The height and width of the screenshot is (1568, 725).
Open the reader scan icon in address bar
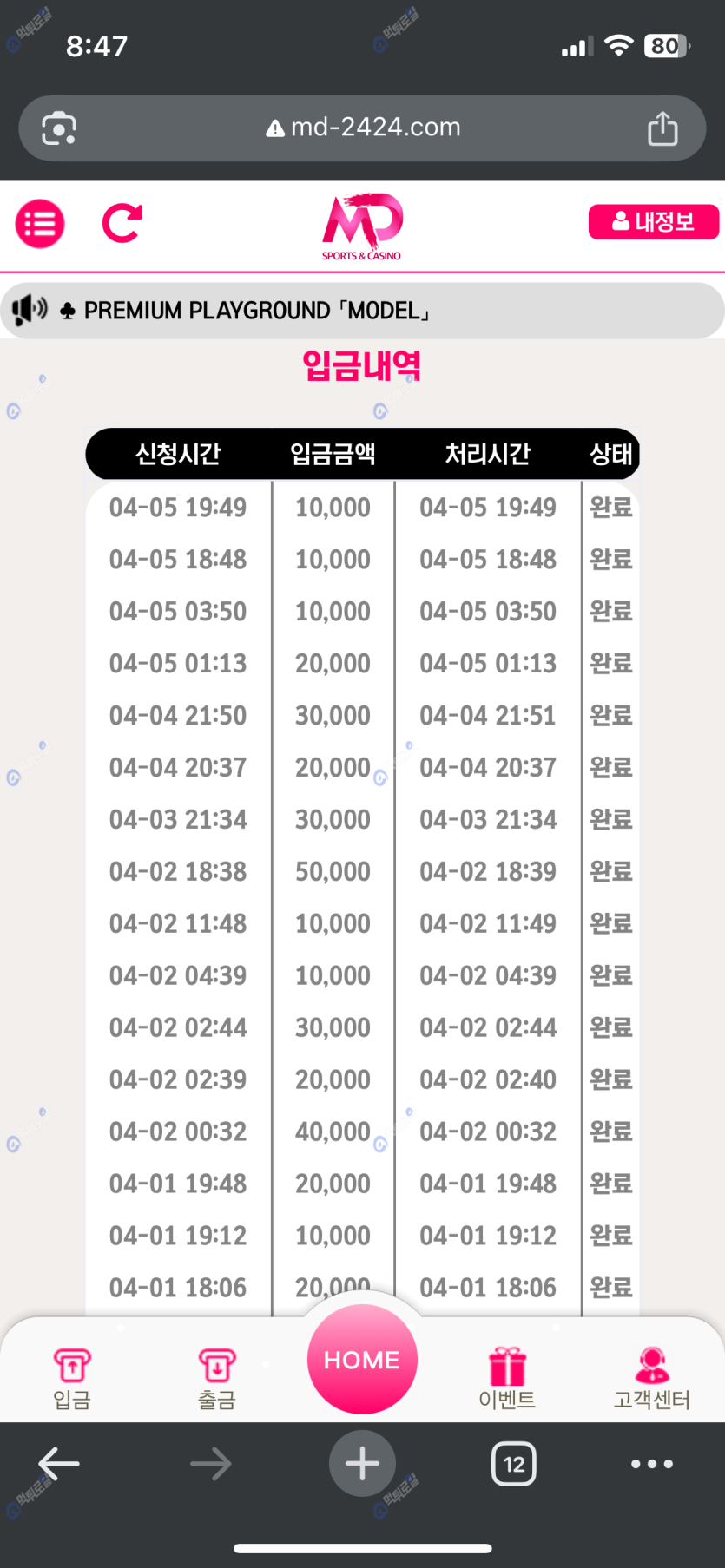pos(59,128)
